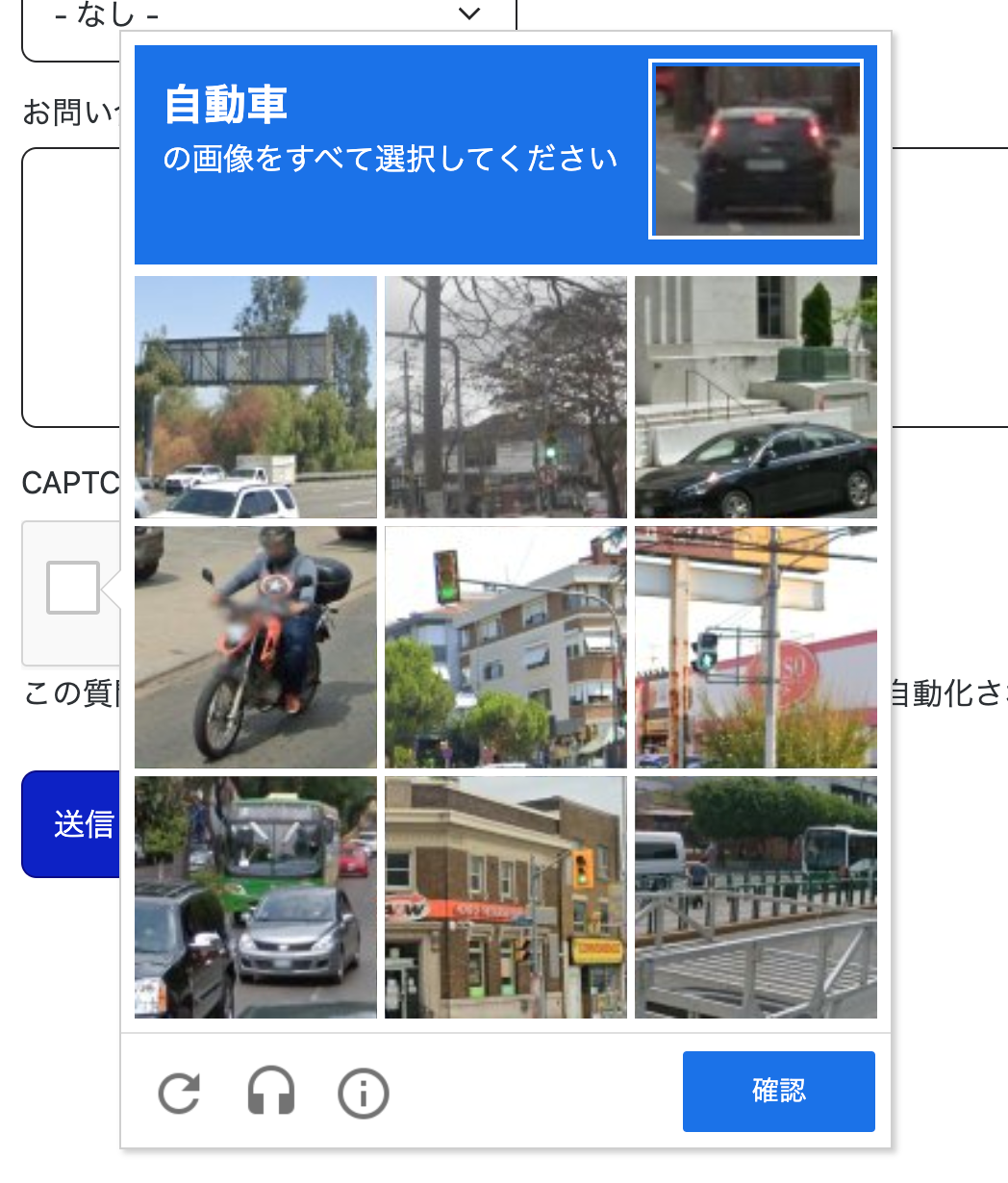Select the bare tree and wires tile
Viewport: 1008px width, 1183px height.
tap(506, 397)
